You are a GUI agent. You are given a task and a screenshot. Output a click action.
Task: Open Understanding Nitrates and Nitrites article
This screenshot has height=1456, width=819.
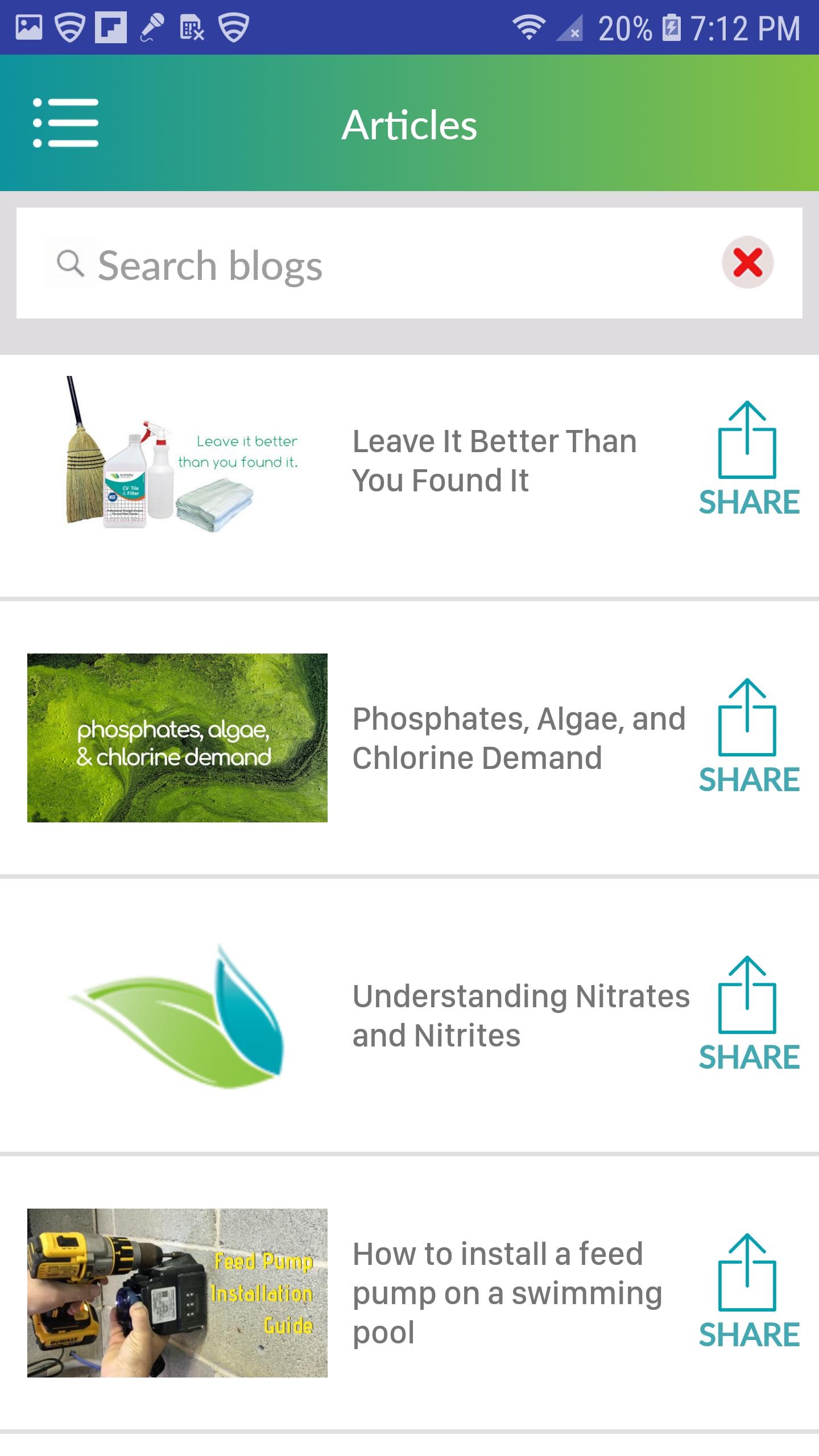click(x=520, y=1016)
